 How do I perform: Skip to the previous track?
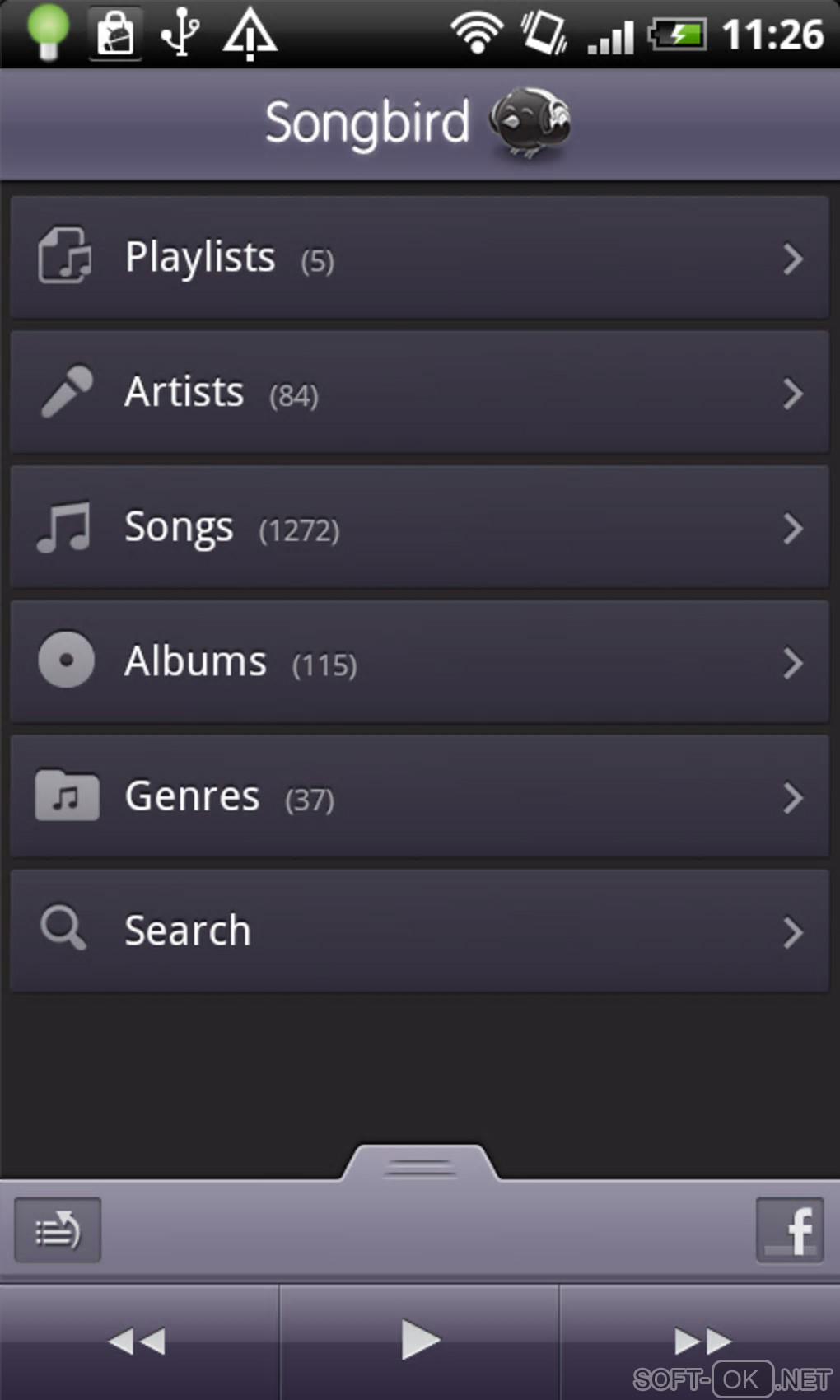click(138, 1341)
